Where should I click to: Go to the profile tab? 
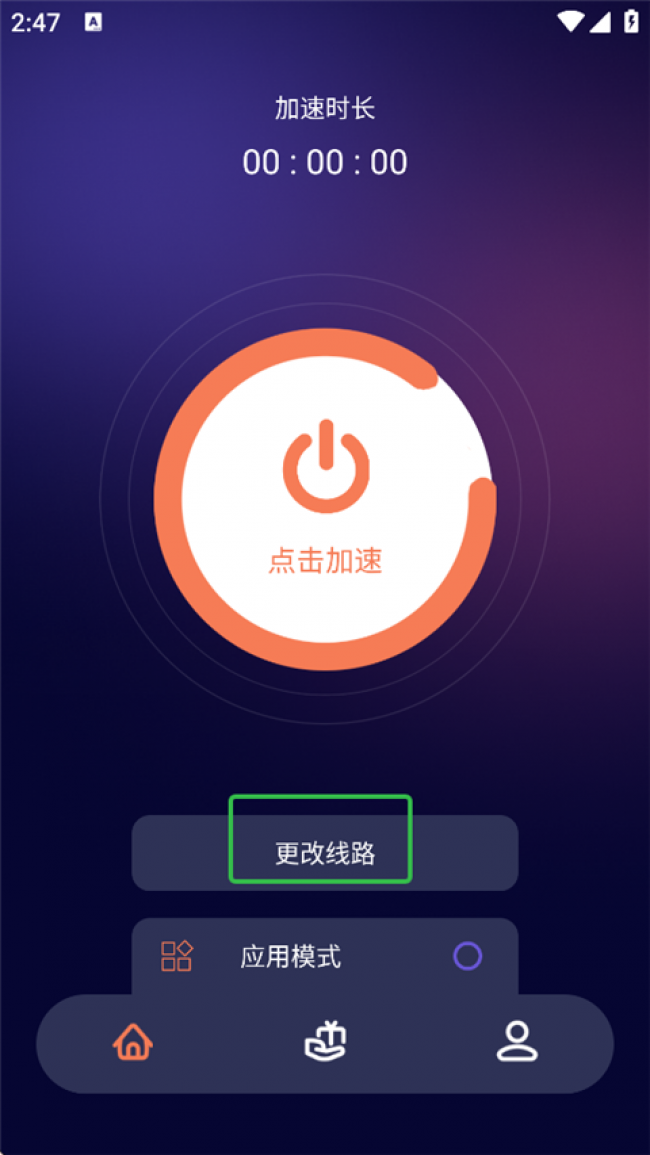(x=517, y=1042)
